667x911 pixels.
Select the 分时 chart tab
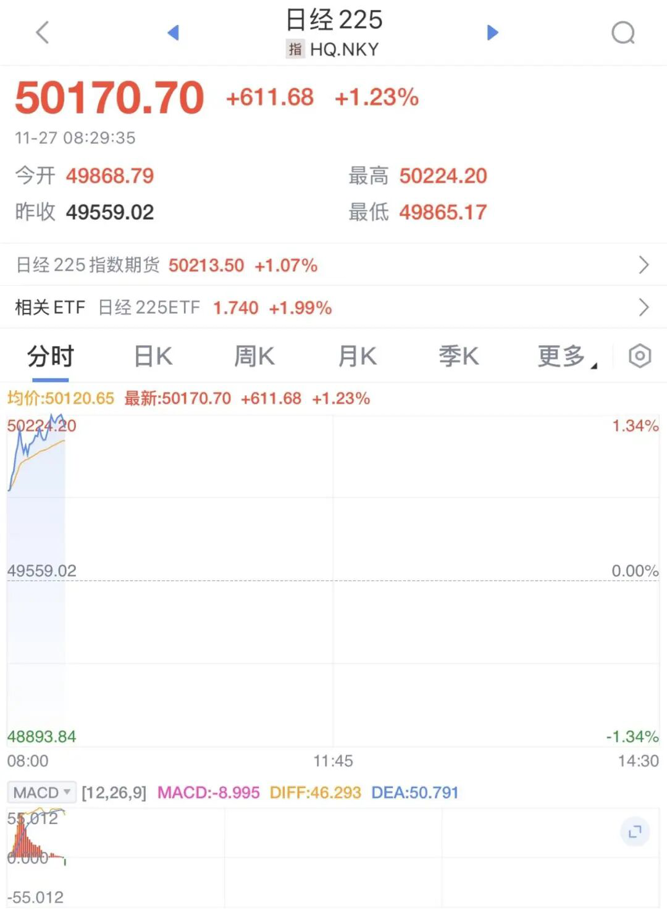[50, 356]
